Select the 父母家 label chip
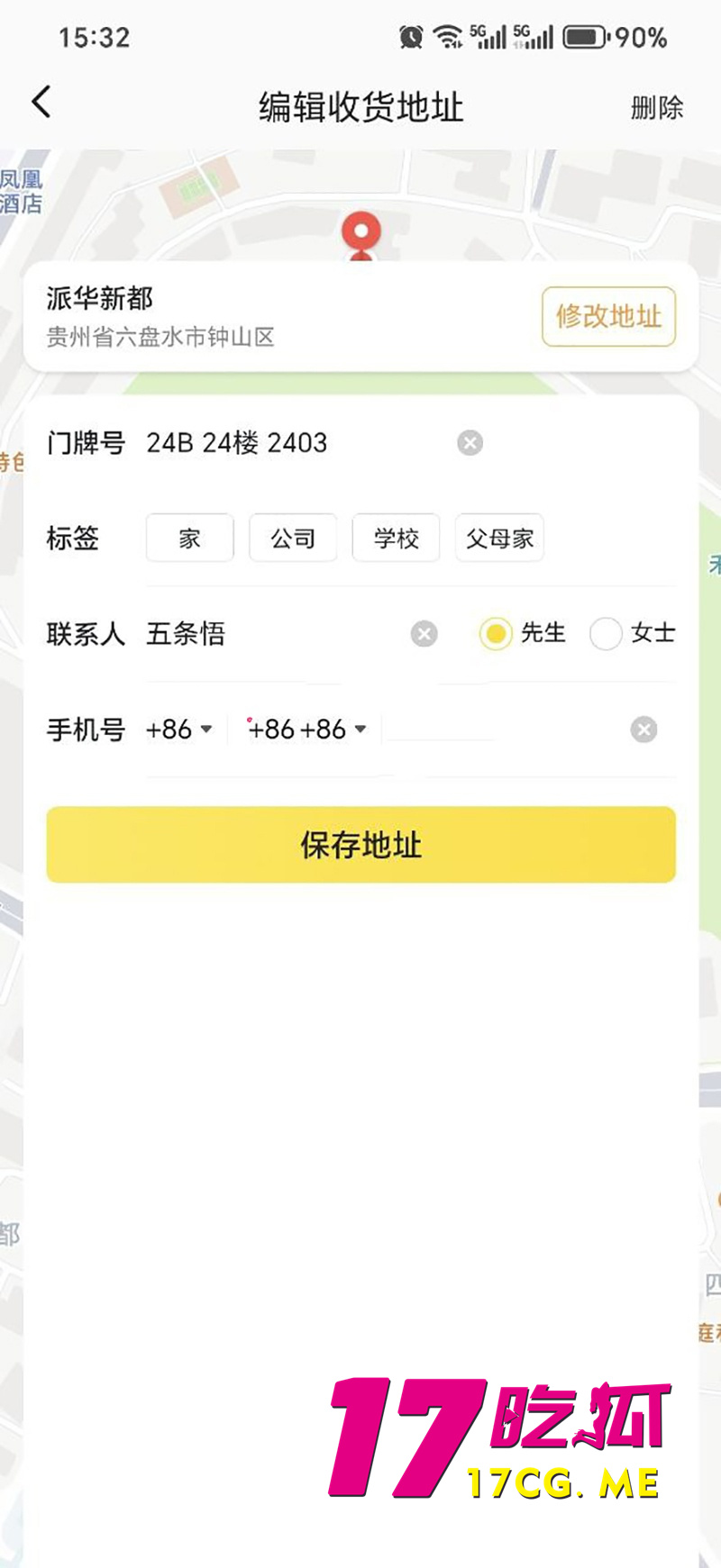 click(x=499, y=538)
